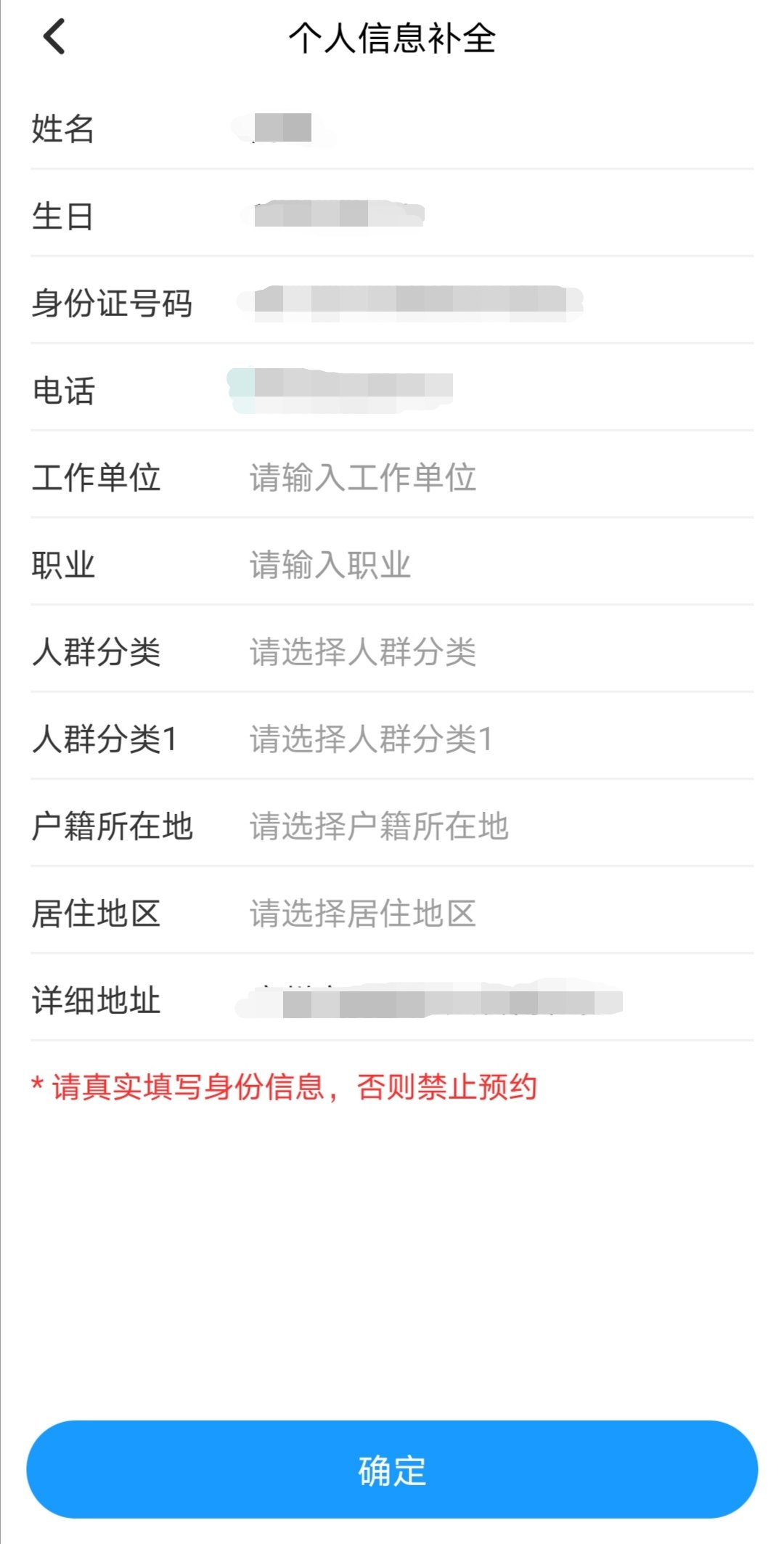The height and width of the screenshot is (1544, 784).
Task: Confirm with the 确定 button
Action: [x=392, y=1469]
